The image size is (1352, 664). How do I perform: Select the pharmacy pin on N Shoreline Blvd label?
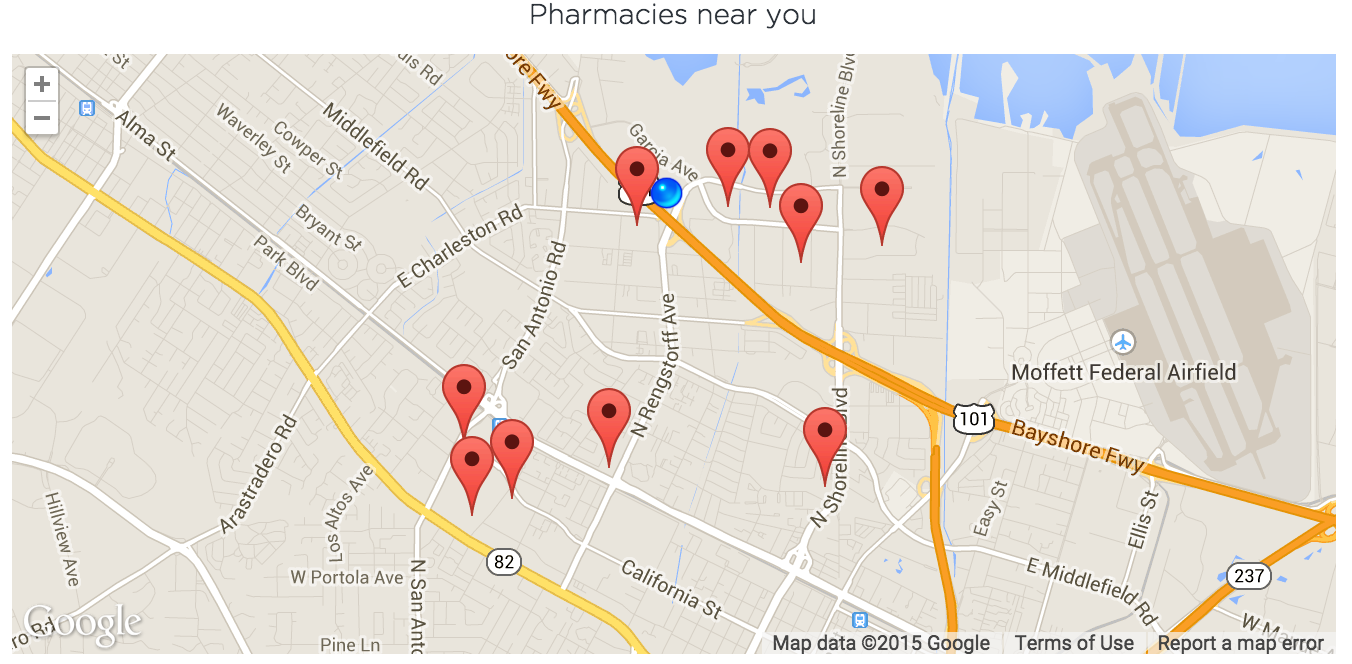click(825, 436)
